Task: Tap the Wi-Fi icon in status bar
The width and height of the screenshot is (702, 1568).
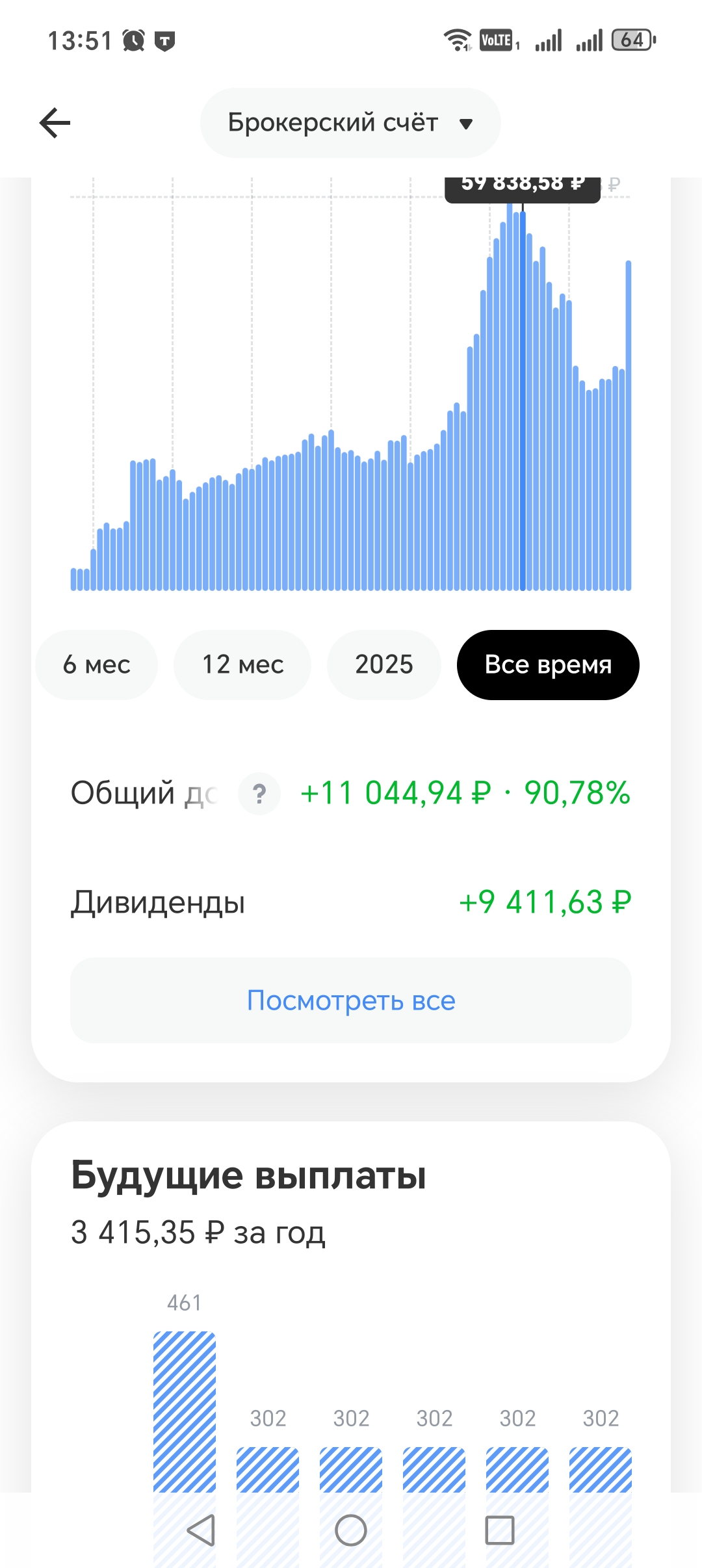Action: pos(459,40)
